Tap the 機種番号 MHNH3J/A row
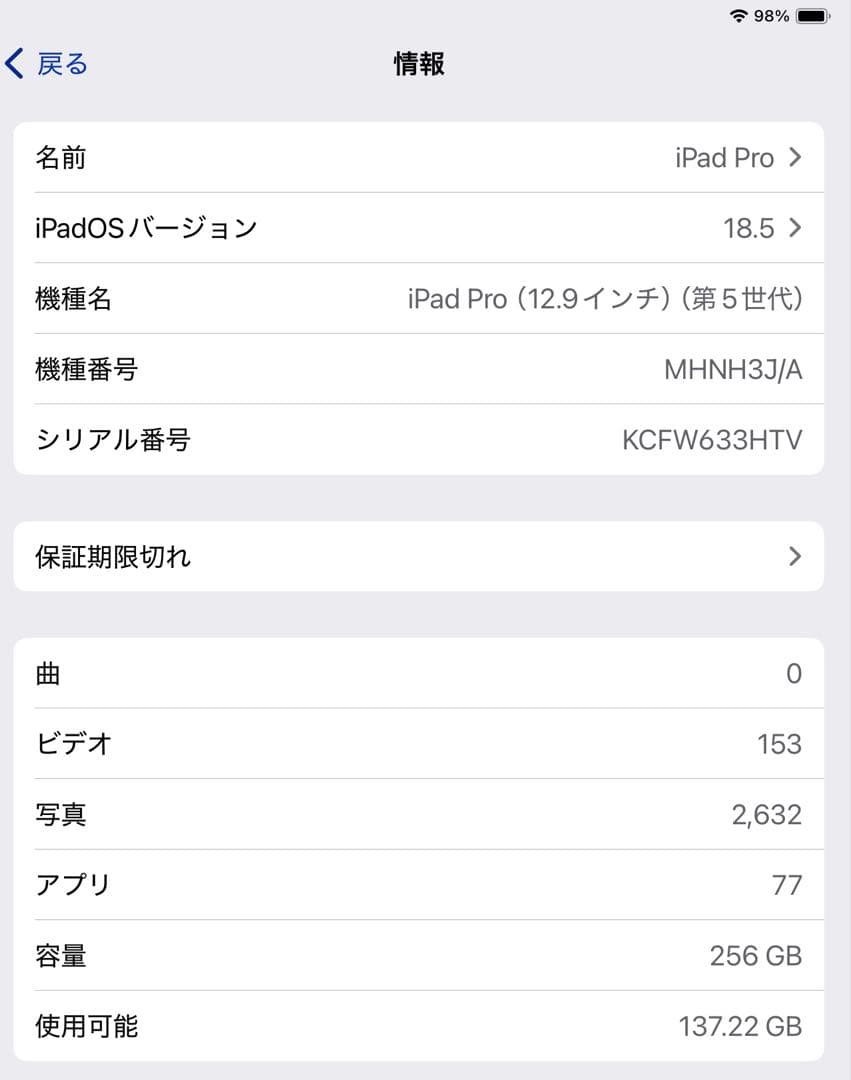Screen dimensions: 851x1080 [425, 369]
